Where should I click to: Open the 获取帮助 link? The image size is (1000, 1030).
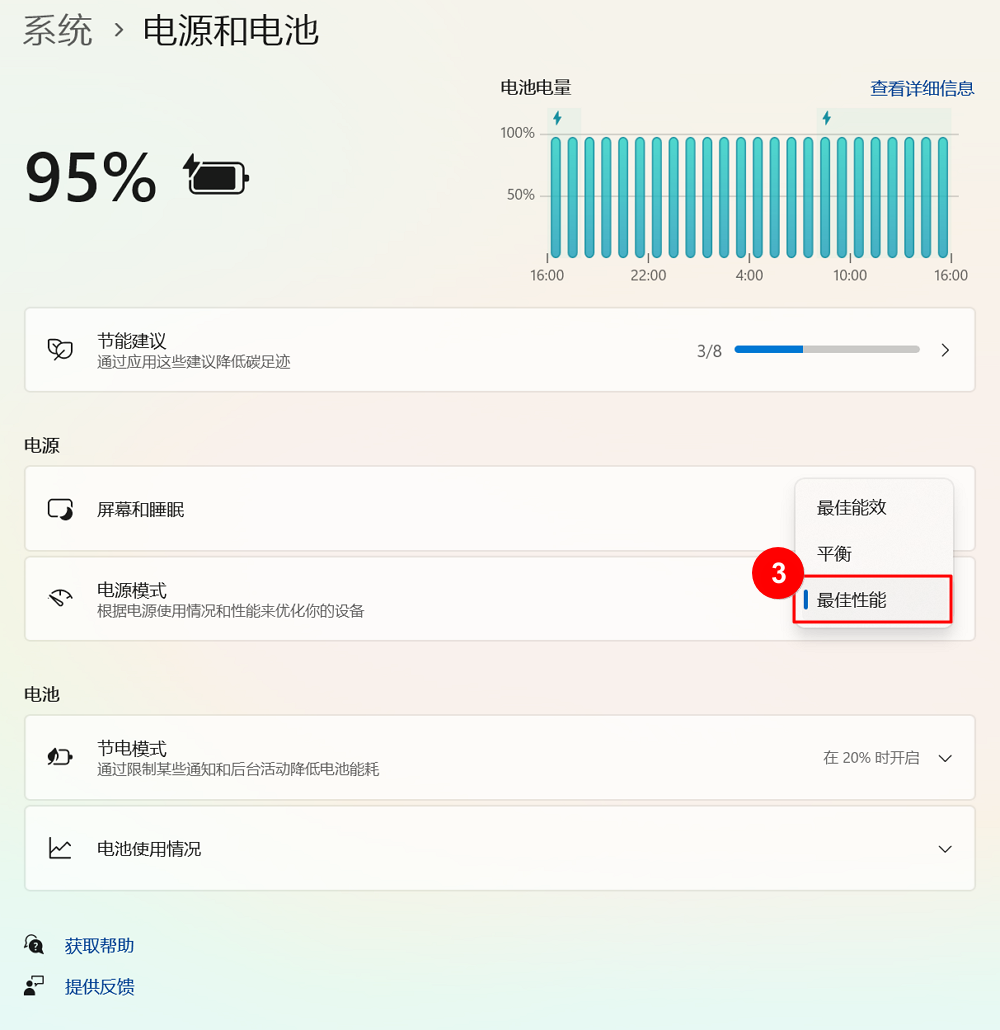[99, 946]
